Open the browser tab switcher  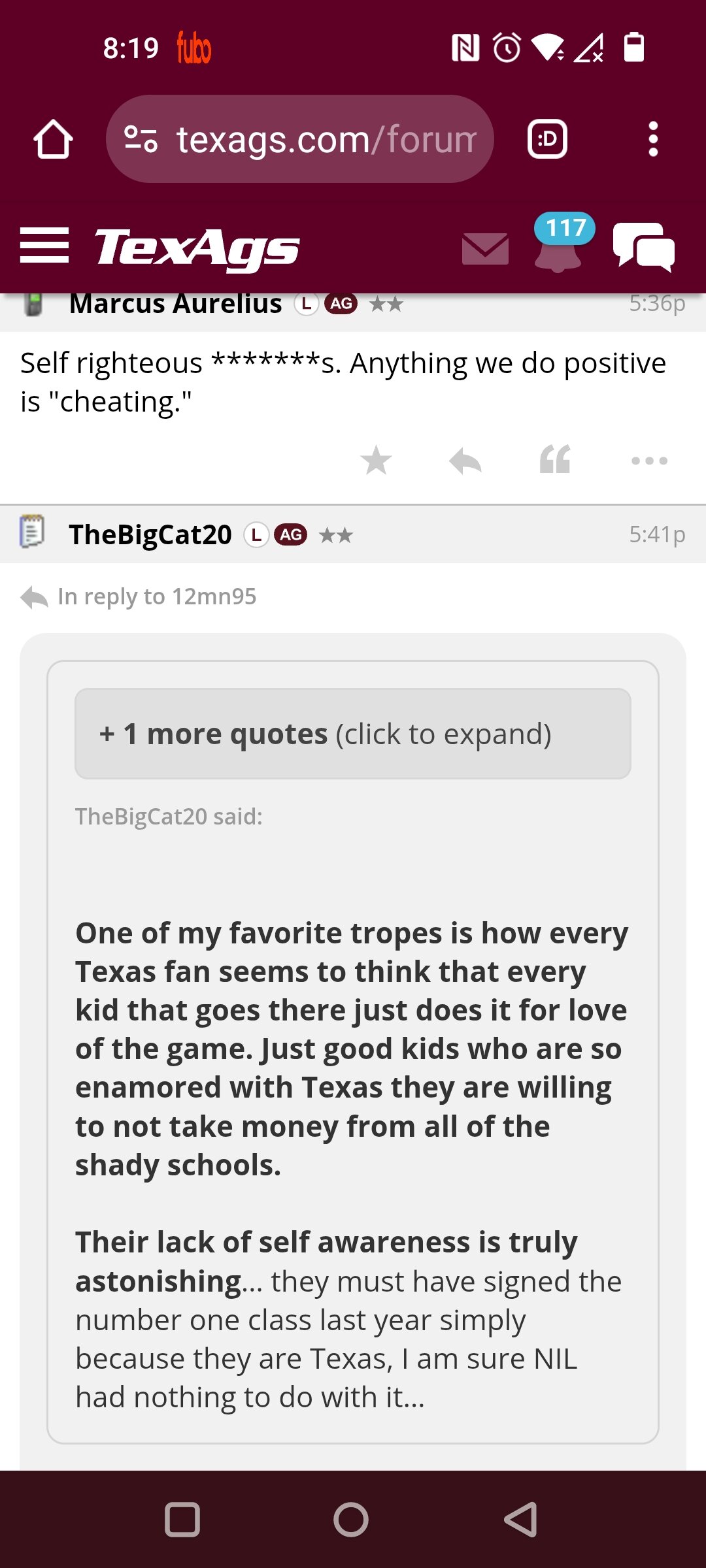(x=547, y=139)
